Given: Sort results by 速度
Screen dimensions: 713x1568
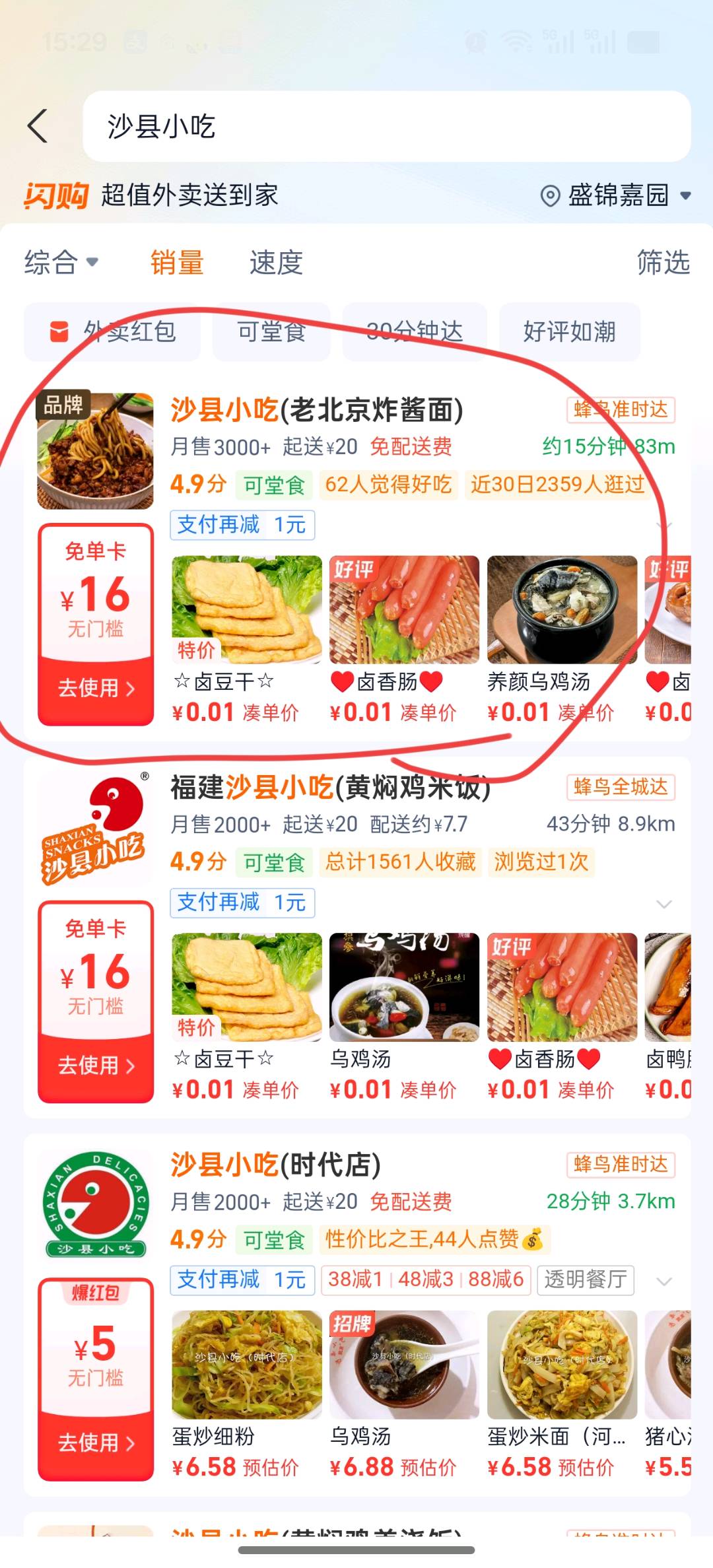Looking at the screenshot, I should [x=276, y=262].
